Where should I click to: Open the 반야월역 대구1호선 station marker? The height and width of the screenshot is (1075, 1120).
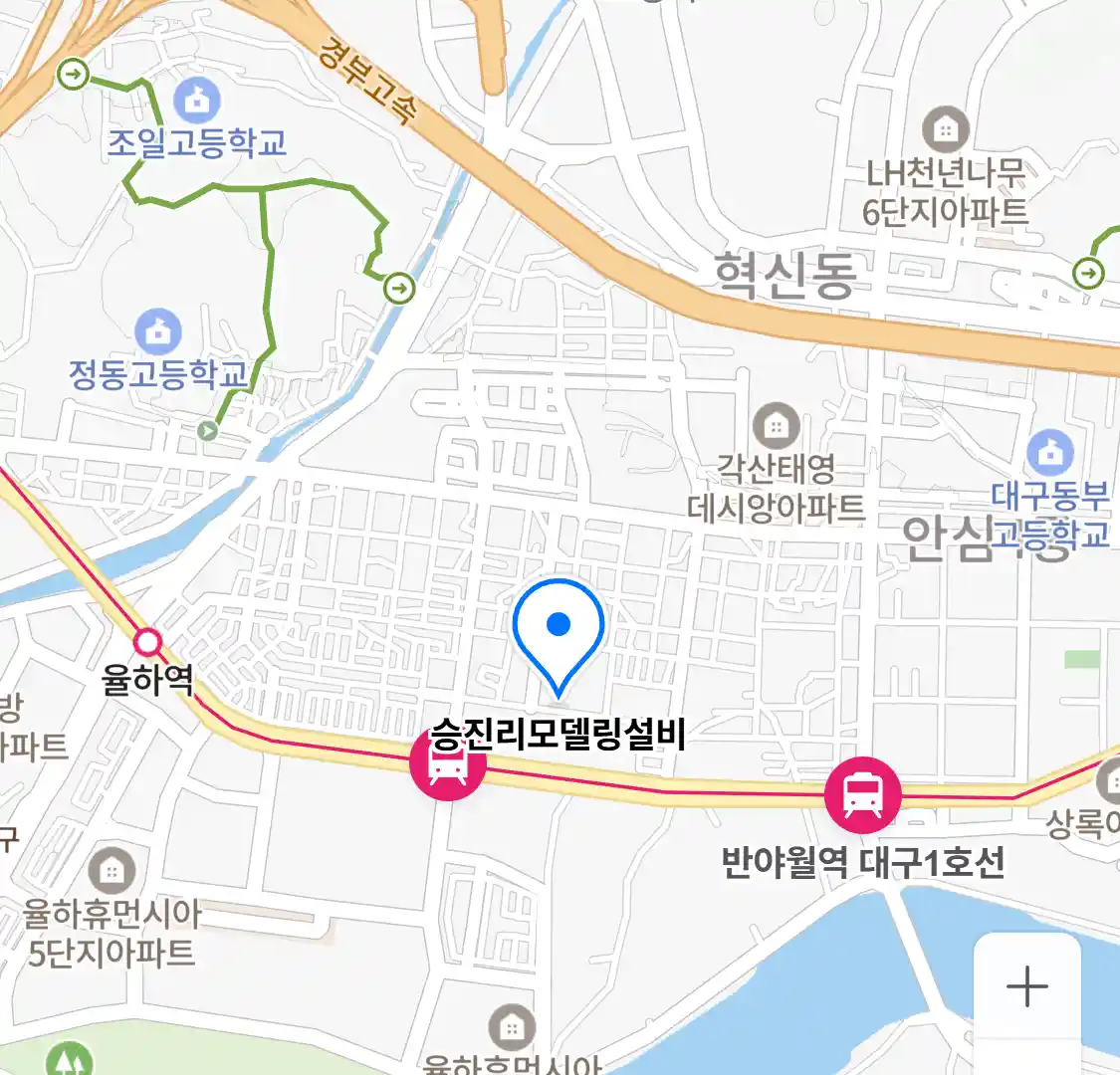tap(862, 794)
